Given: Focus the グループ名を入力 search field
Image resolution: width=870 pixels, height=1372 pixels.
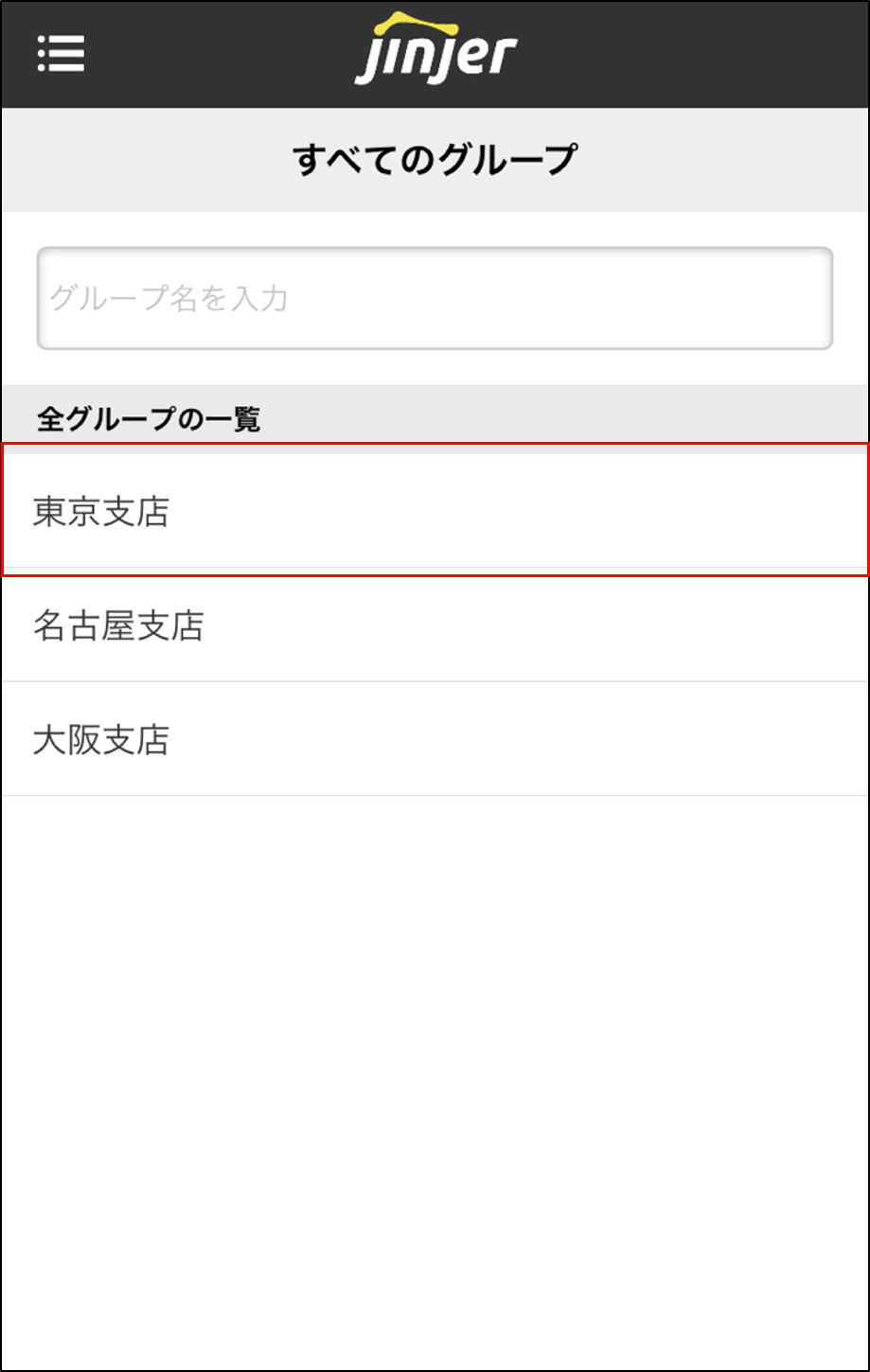Looking at the screenshot, I should click(x=435, y=299).
